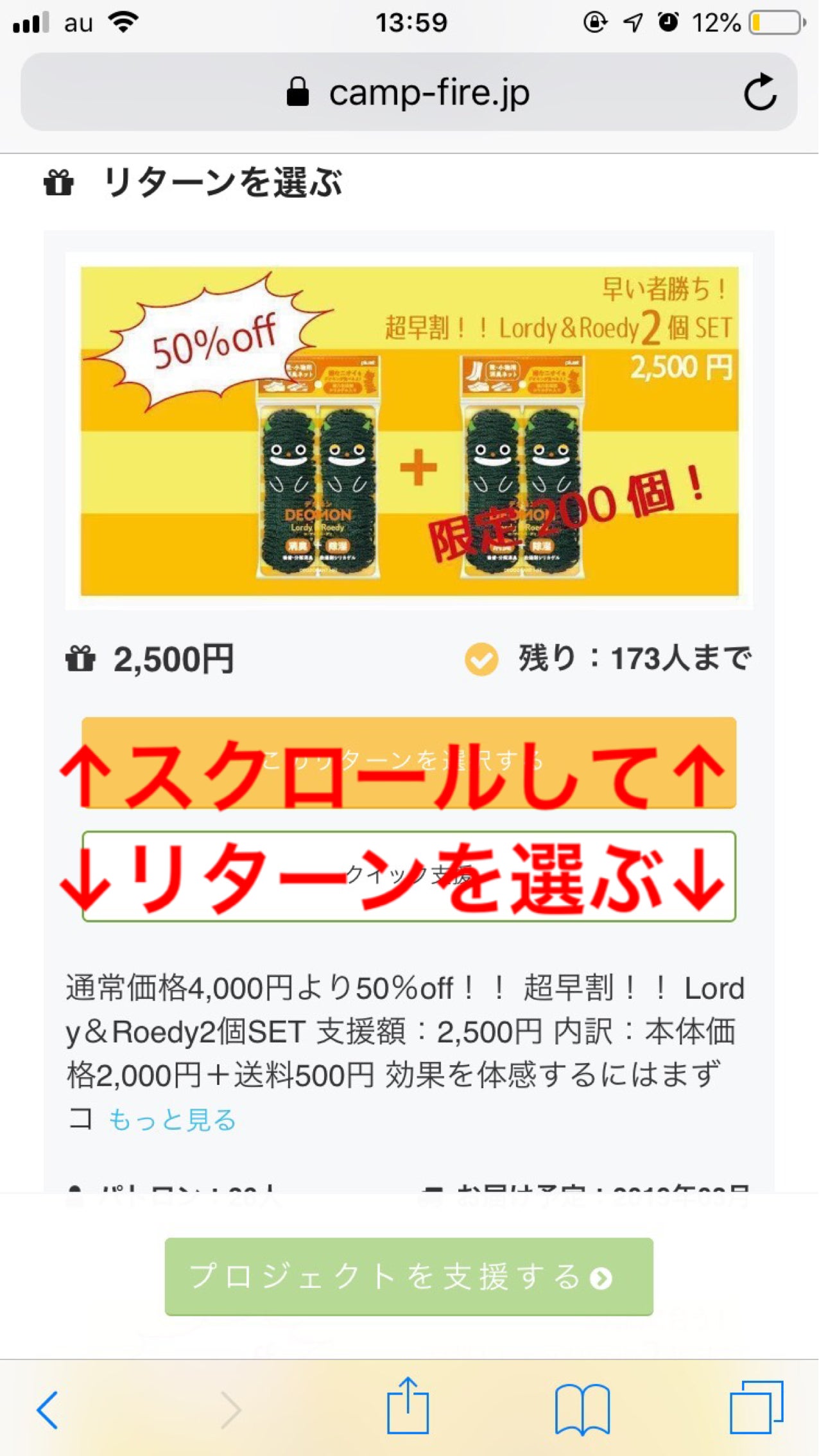
Task: Select this return with このリターンを選択する
Action: tap(408, 762)
